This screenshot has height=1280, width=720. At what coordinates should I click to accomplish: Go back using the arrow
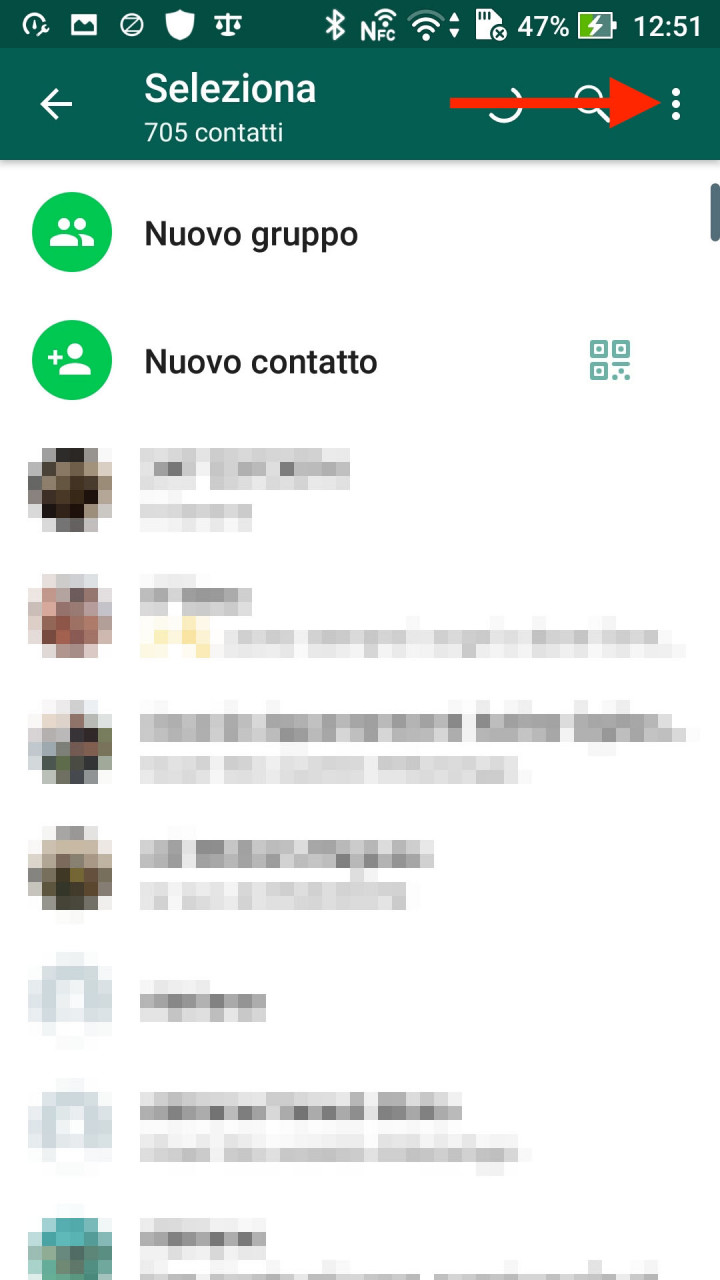[x=56, y=104]
